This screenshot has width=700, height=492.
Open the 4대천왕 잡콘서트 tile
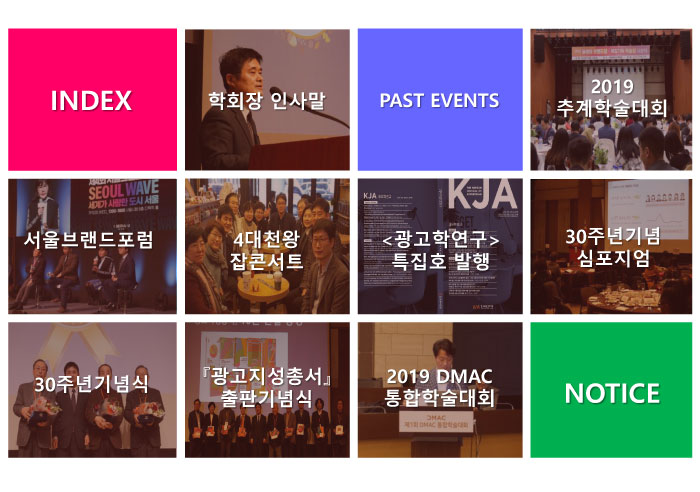267,246
